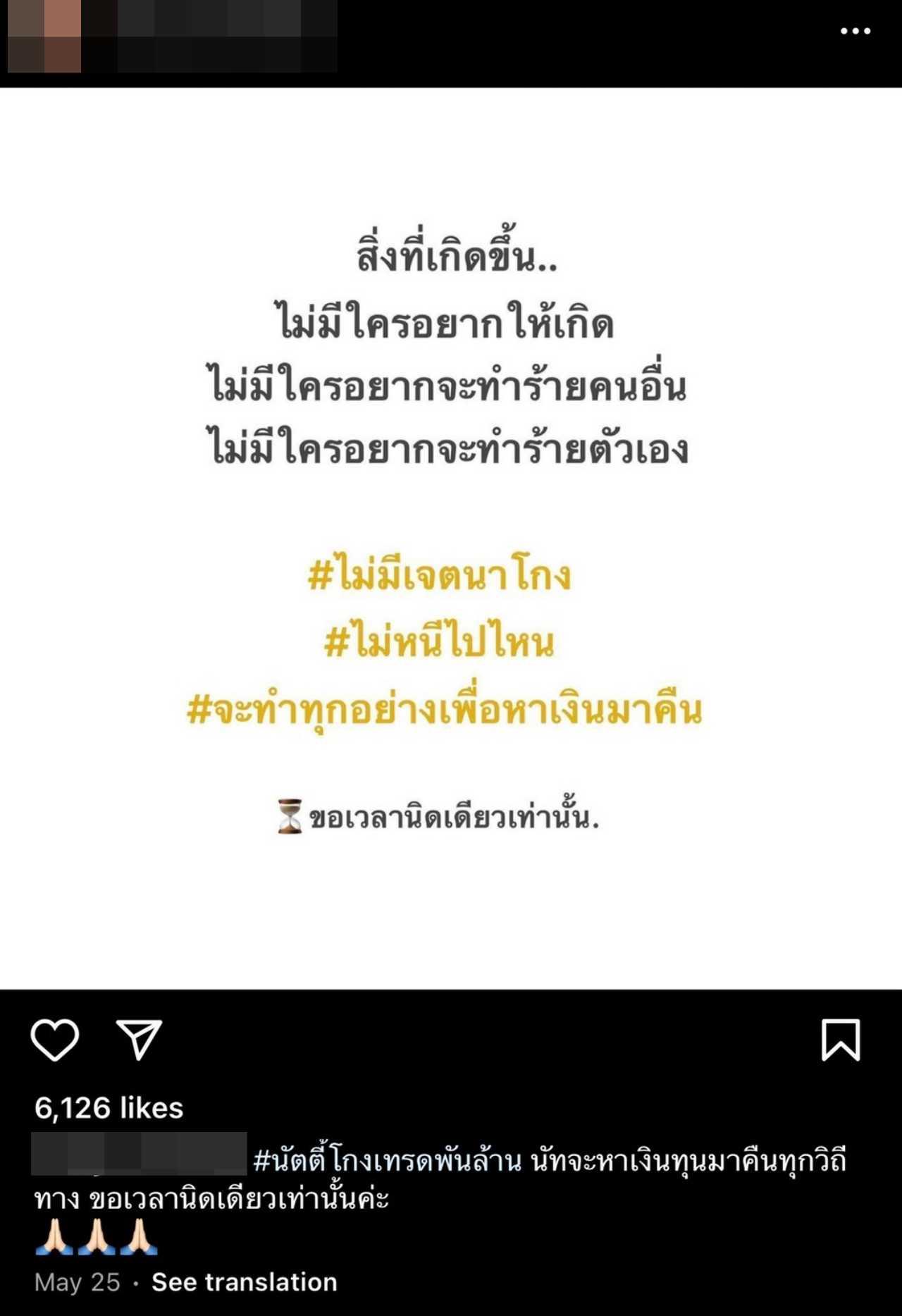The width and height of the screenshot is (902, 1316).
Task: Open the poster's profile picture in header
Action: point(44,37)
